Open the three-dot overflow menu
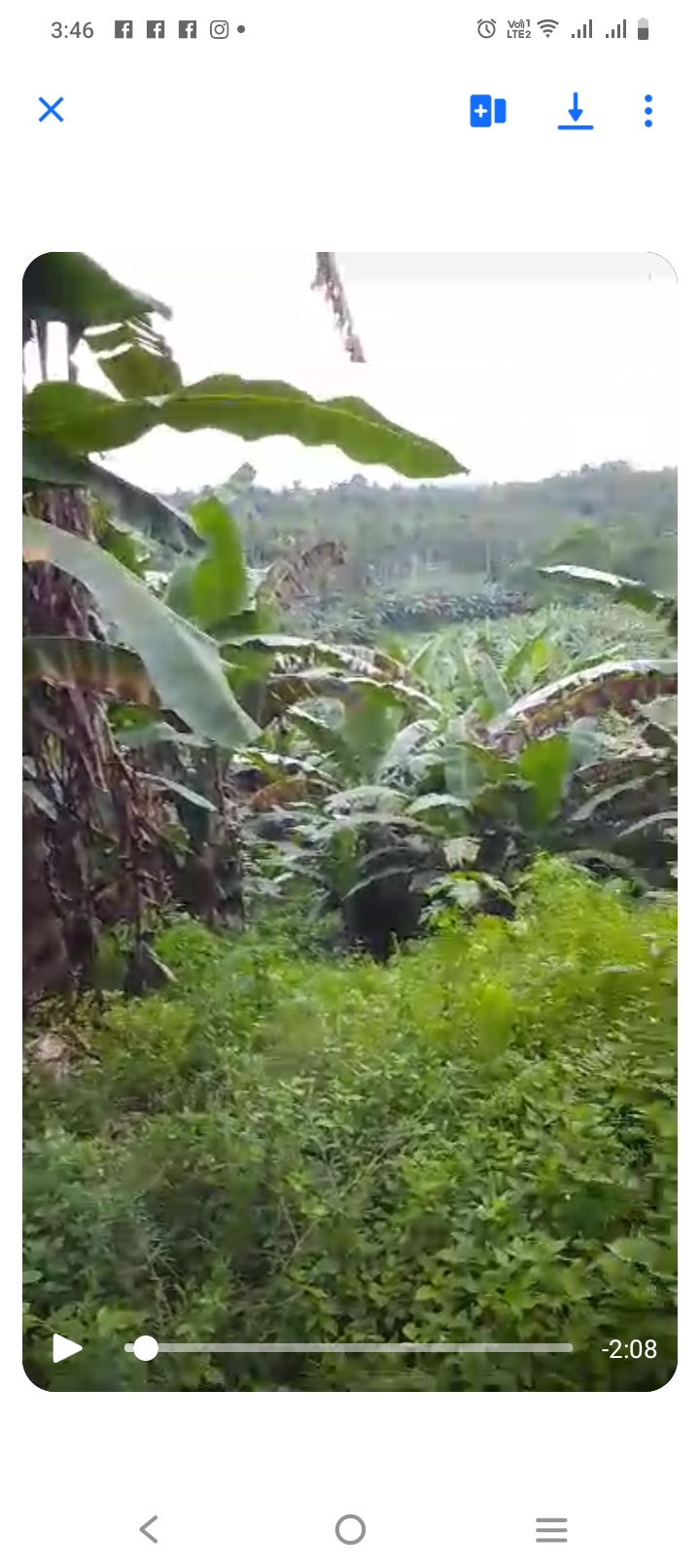This screenshot has height=1568, width=700. pos(648,111)
